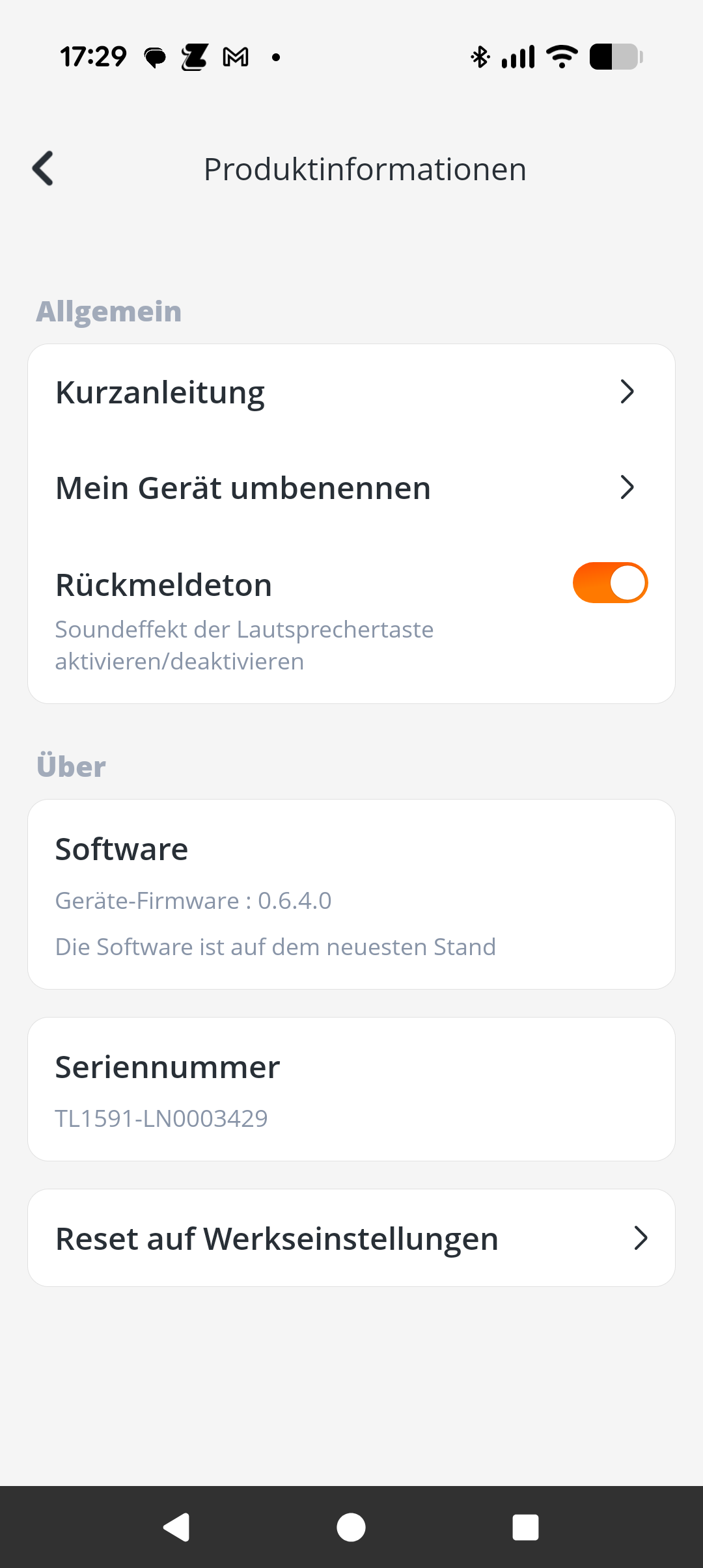Image resolution: width=703 pixels, height=1568 pixels.
Task: Open the recent apps overview
Action: 525,1527
